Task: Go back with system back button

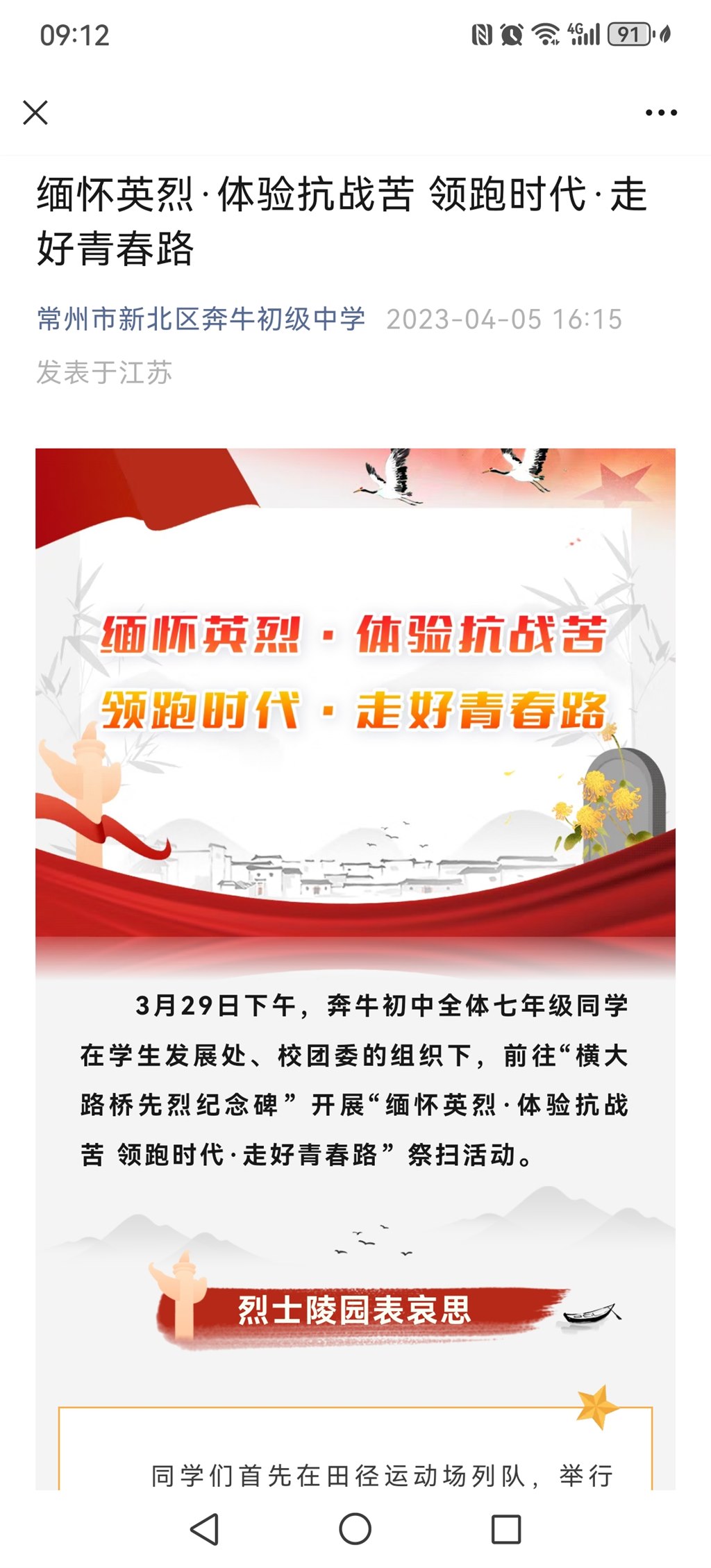Action: pyautogui.click(x=205, y=1528)
